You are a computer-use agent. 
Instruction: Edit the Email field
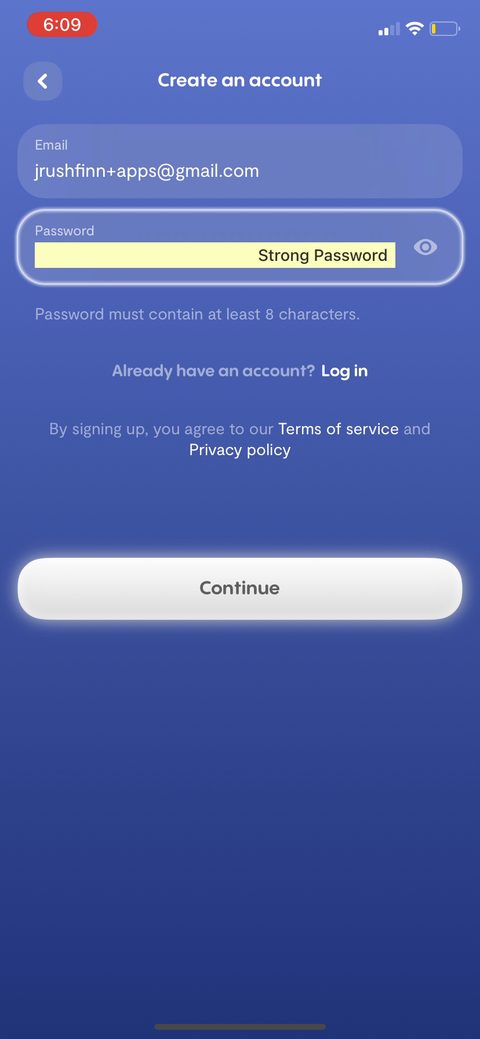pyautogui.click(x=239, y=161)
